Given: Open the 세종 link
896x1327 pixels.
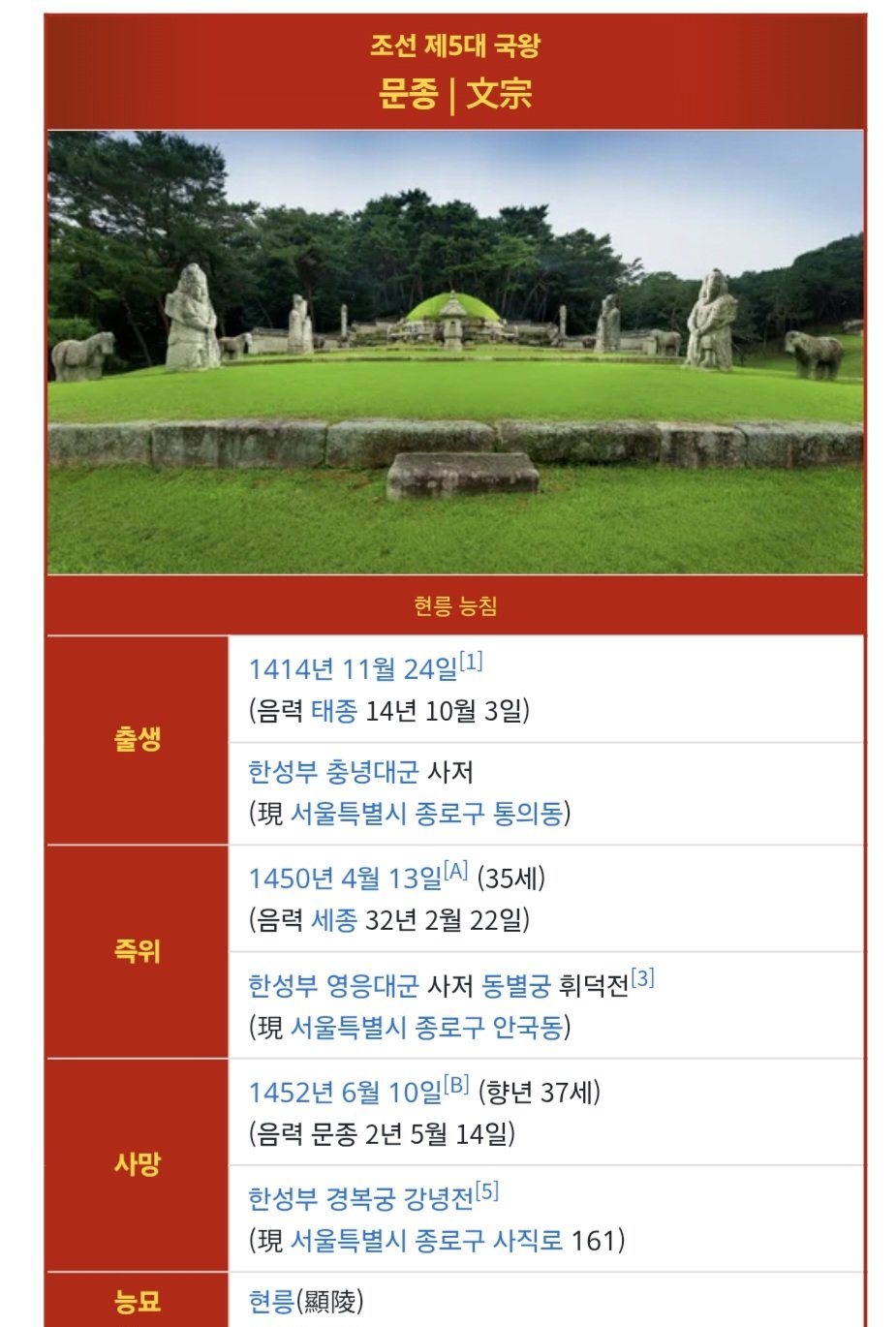Looking at the screenshot, I should click(x=334, y=920).
